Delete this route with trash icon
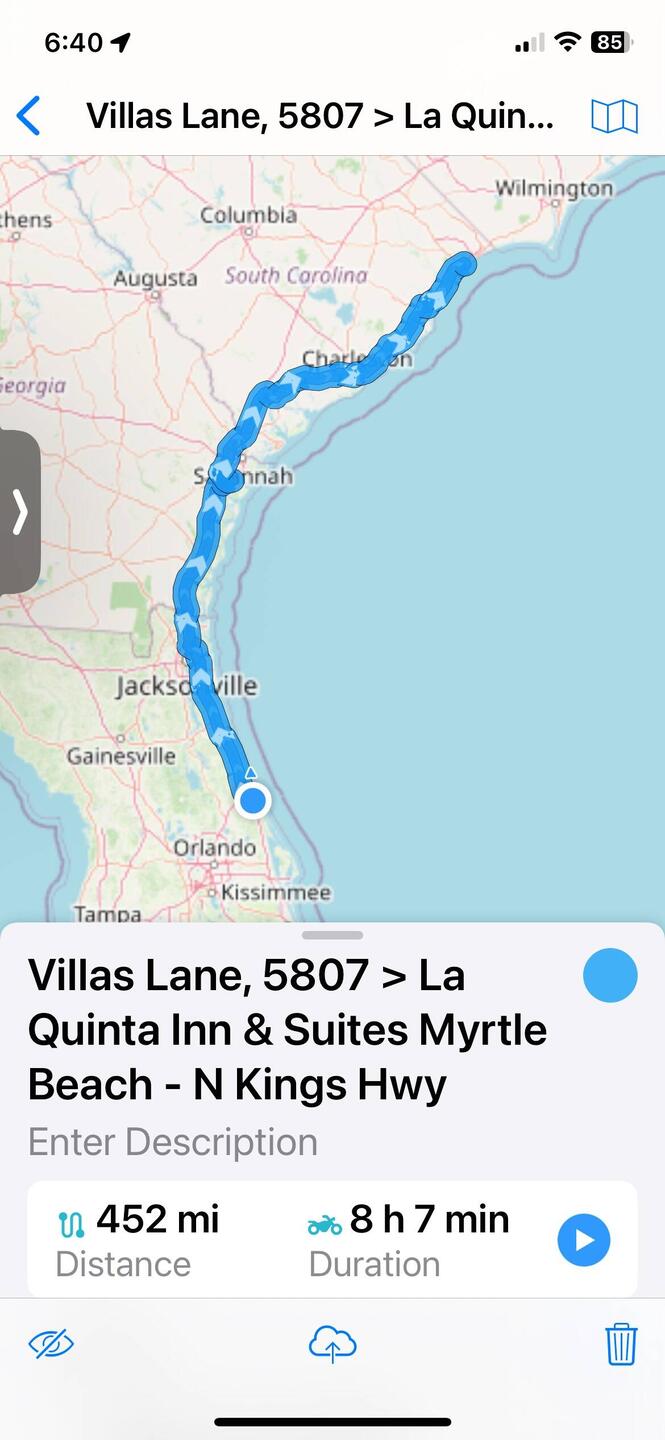The height and width of the screenshot is (1440, 665). [x=621, y=1344]
